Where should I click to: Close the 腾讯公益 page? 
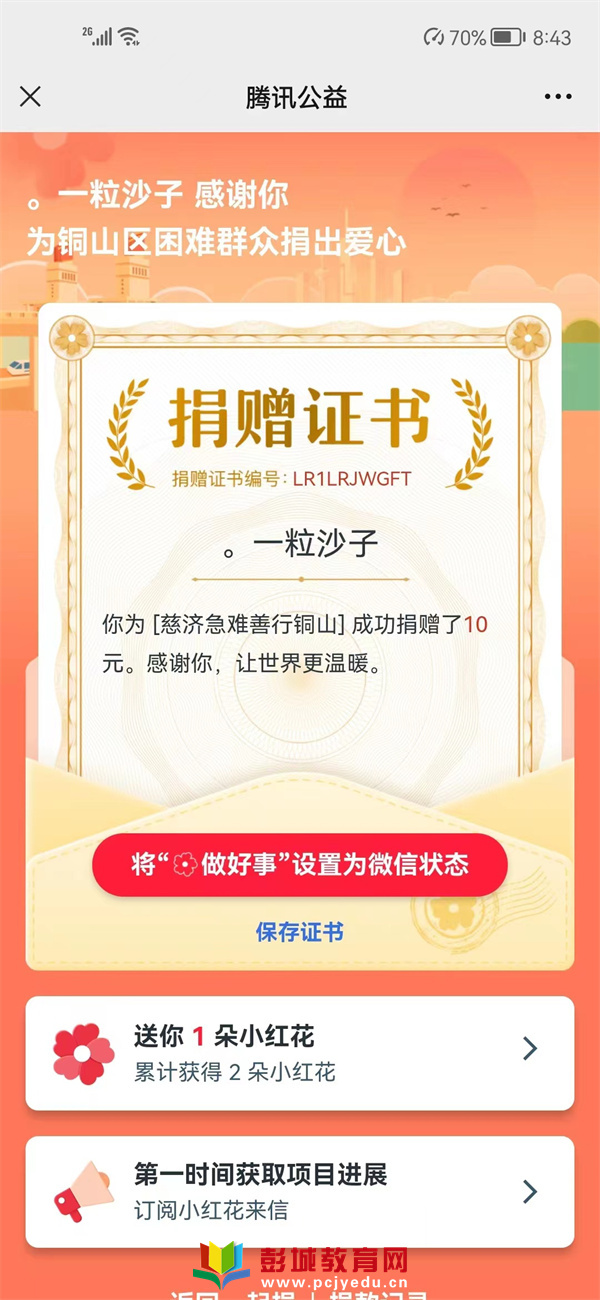[31, 97]
